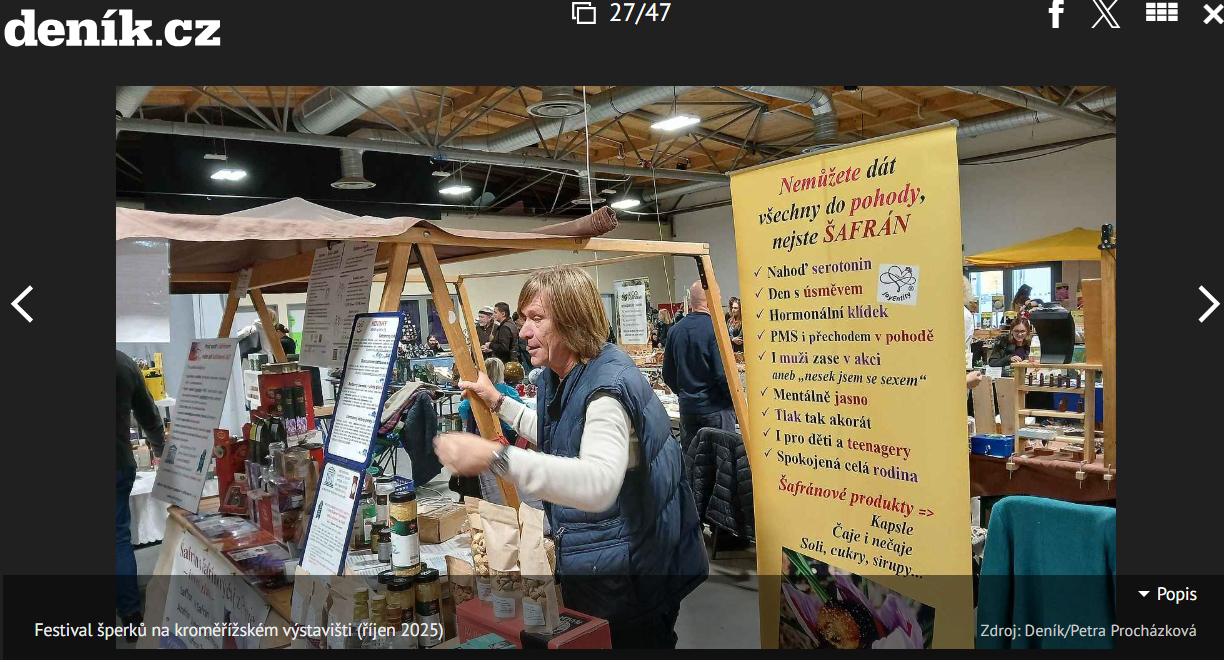
Task: Go to the next photo
Action: 1208,304
